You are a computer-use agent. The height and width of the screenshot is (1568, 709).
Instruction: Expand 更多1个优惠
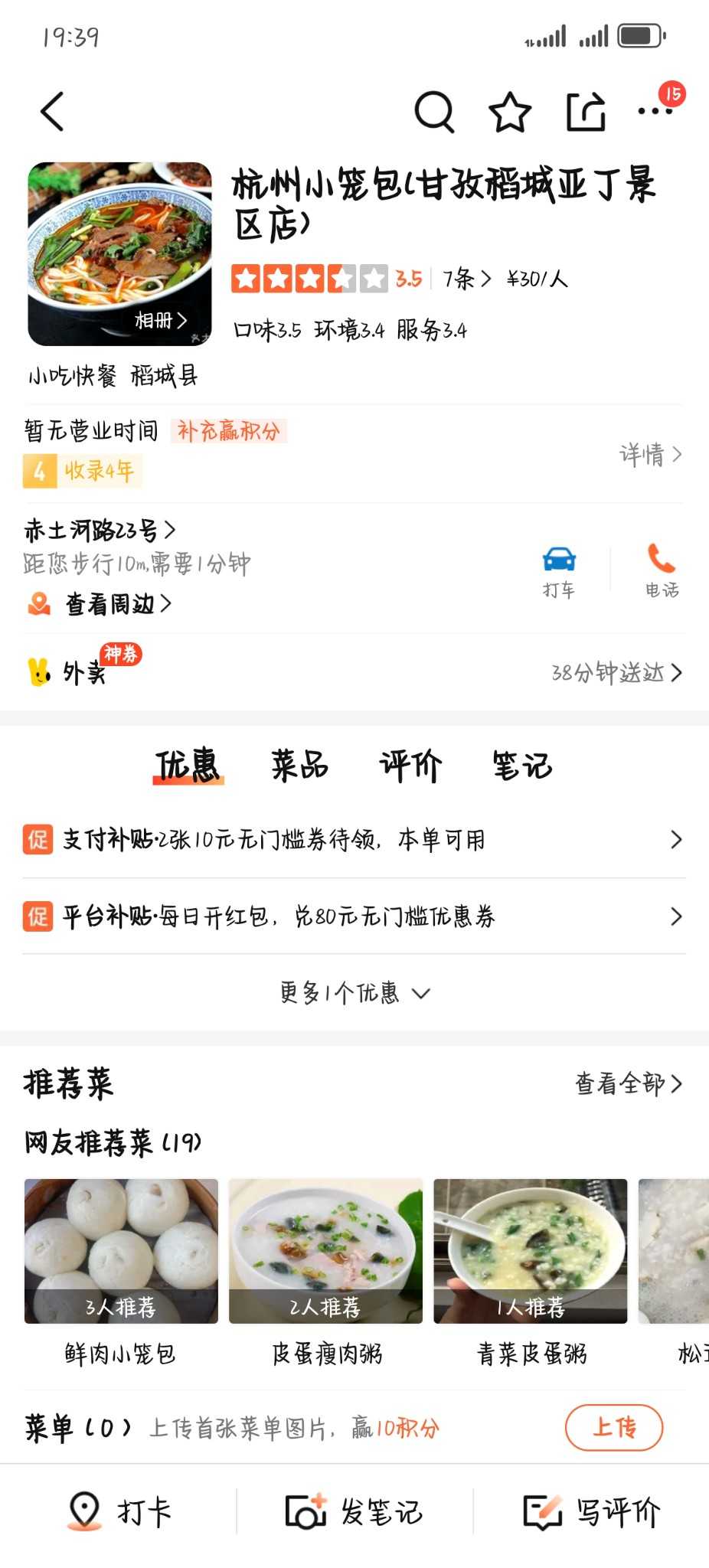click(x=354, y=993)
